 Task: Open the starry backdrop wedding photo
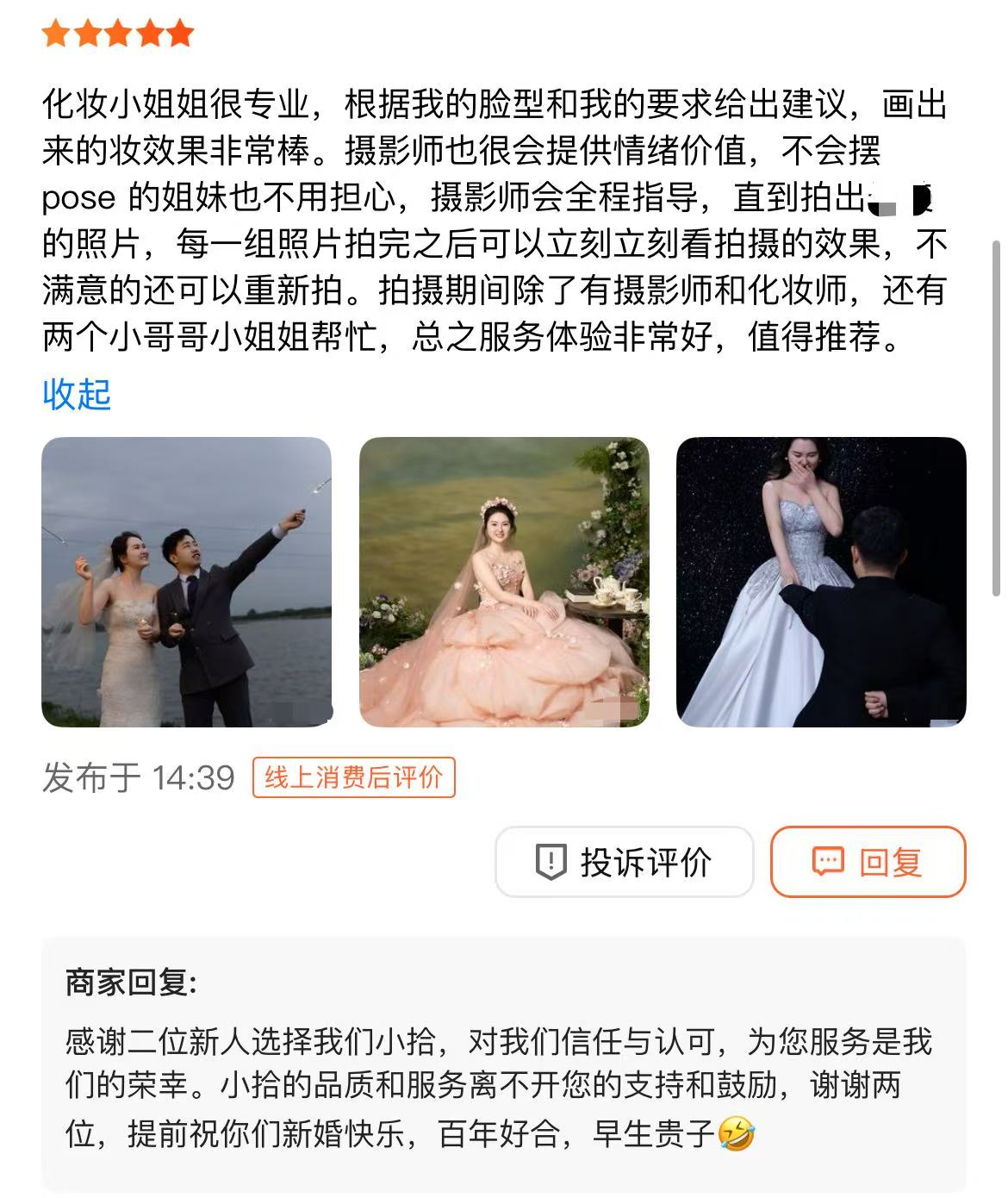pos(821,582)
